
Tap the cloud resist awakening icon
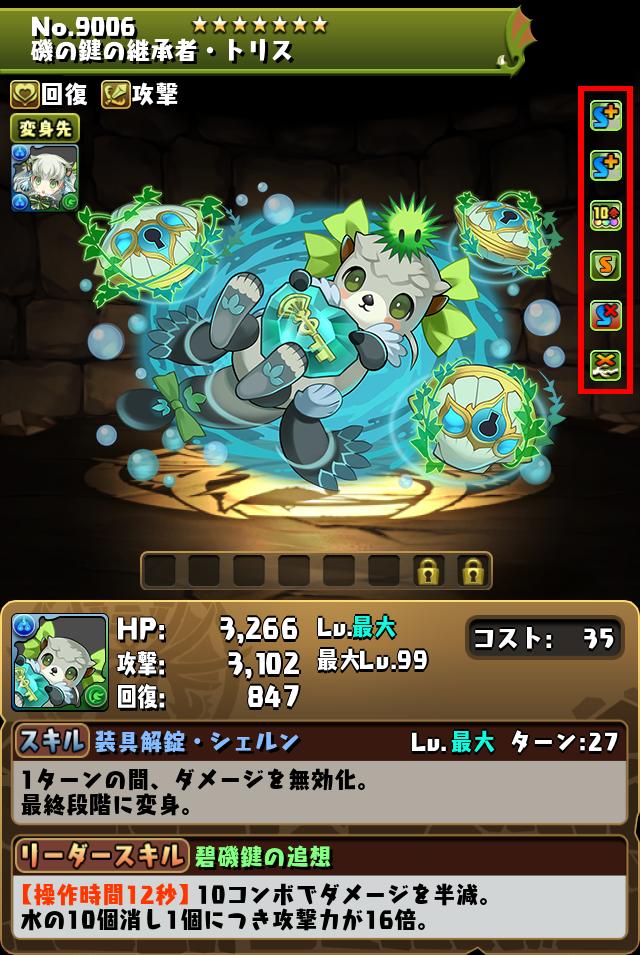pos(606,366)
